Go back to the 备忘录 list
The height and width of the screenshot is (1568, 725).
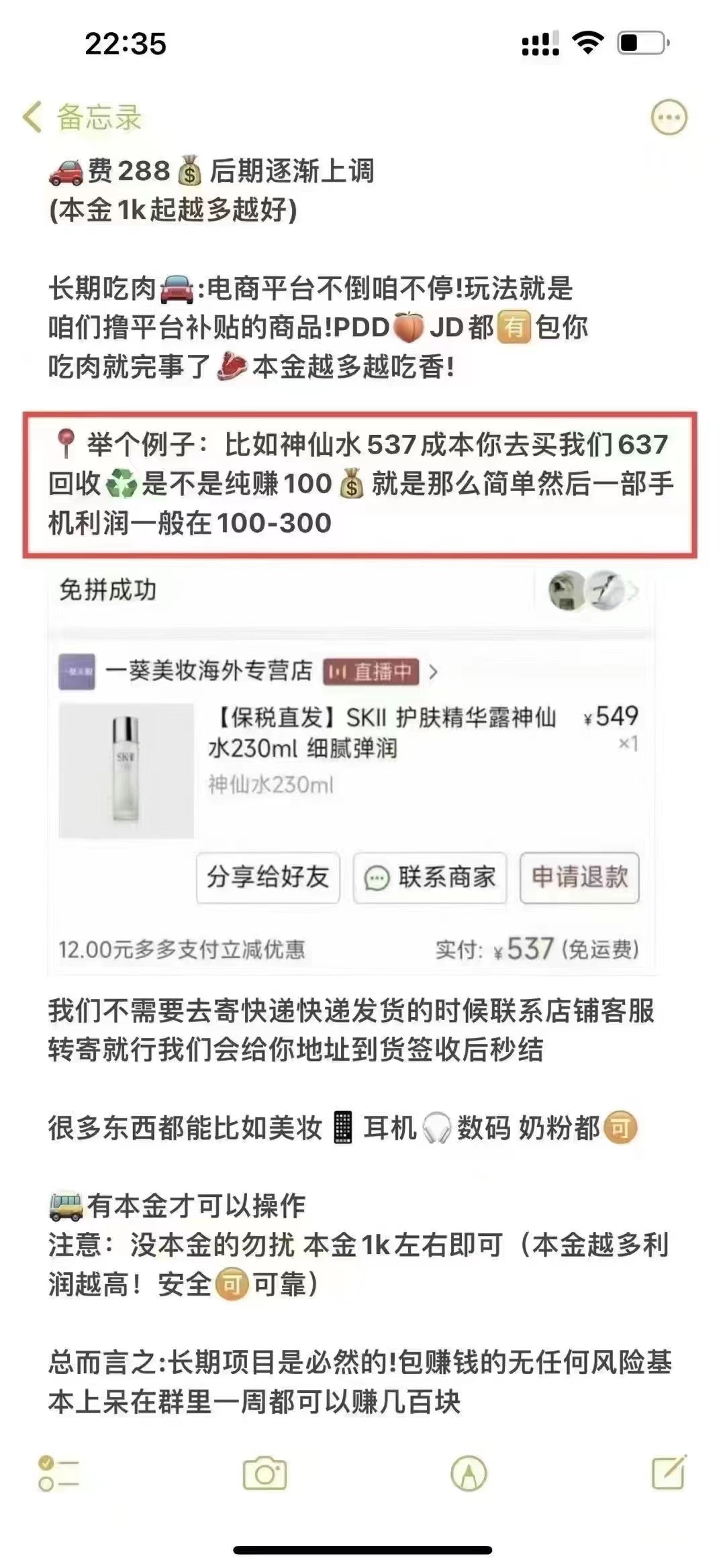click(x=81, y=117)
